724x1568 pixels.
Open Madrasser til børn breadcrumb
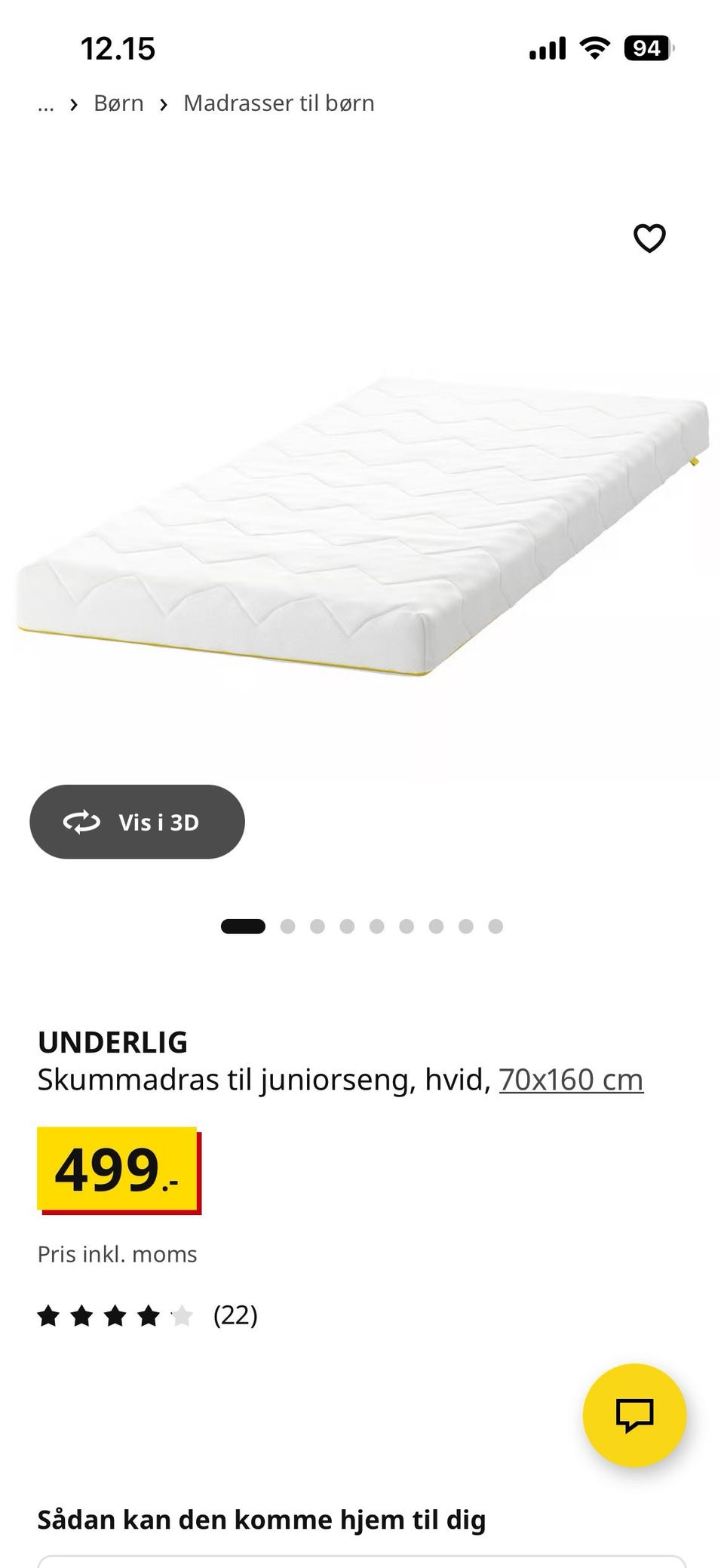tap(279, 103)
